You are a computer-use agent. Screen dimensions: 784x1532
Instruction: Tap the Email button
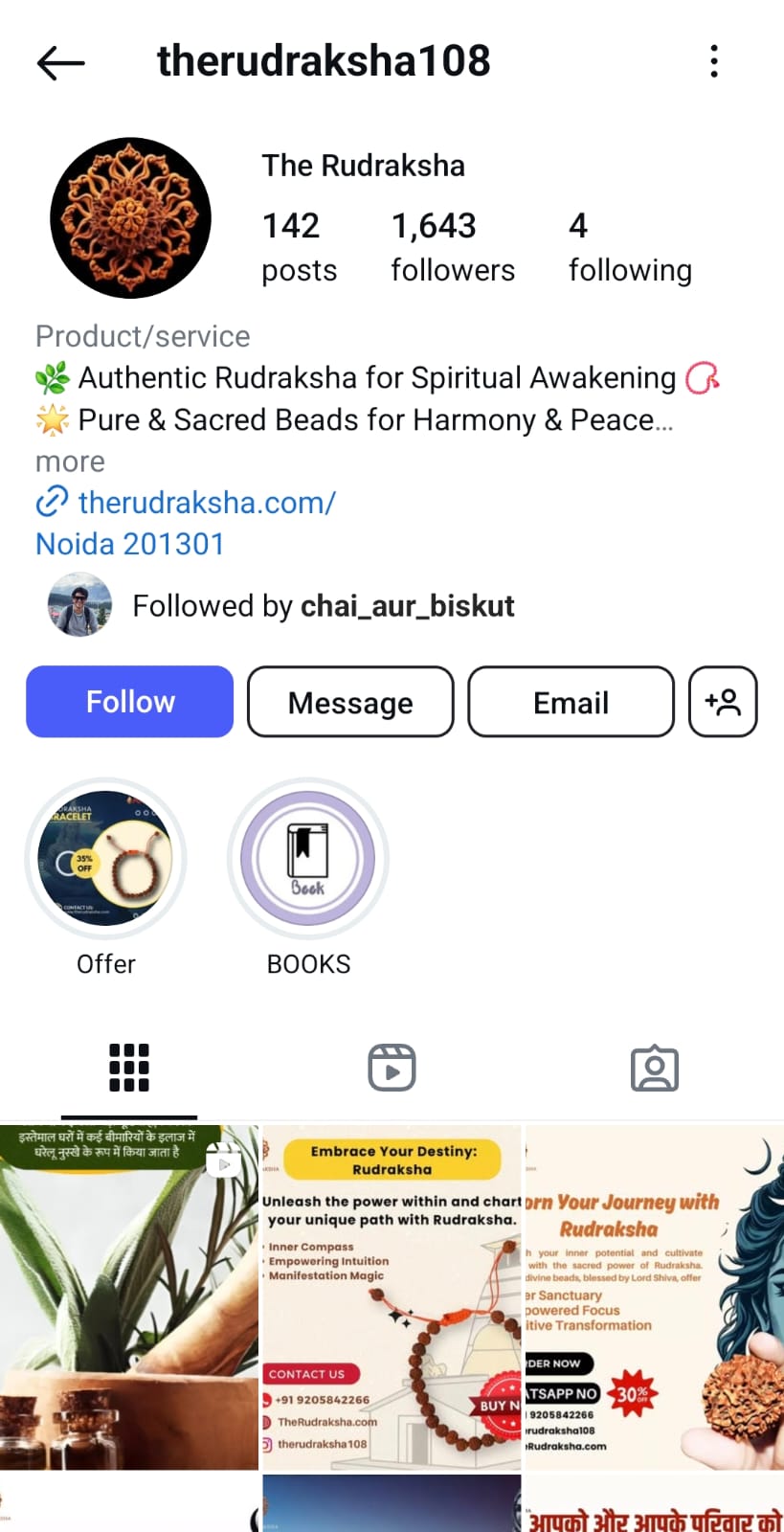coord(571,702)
